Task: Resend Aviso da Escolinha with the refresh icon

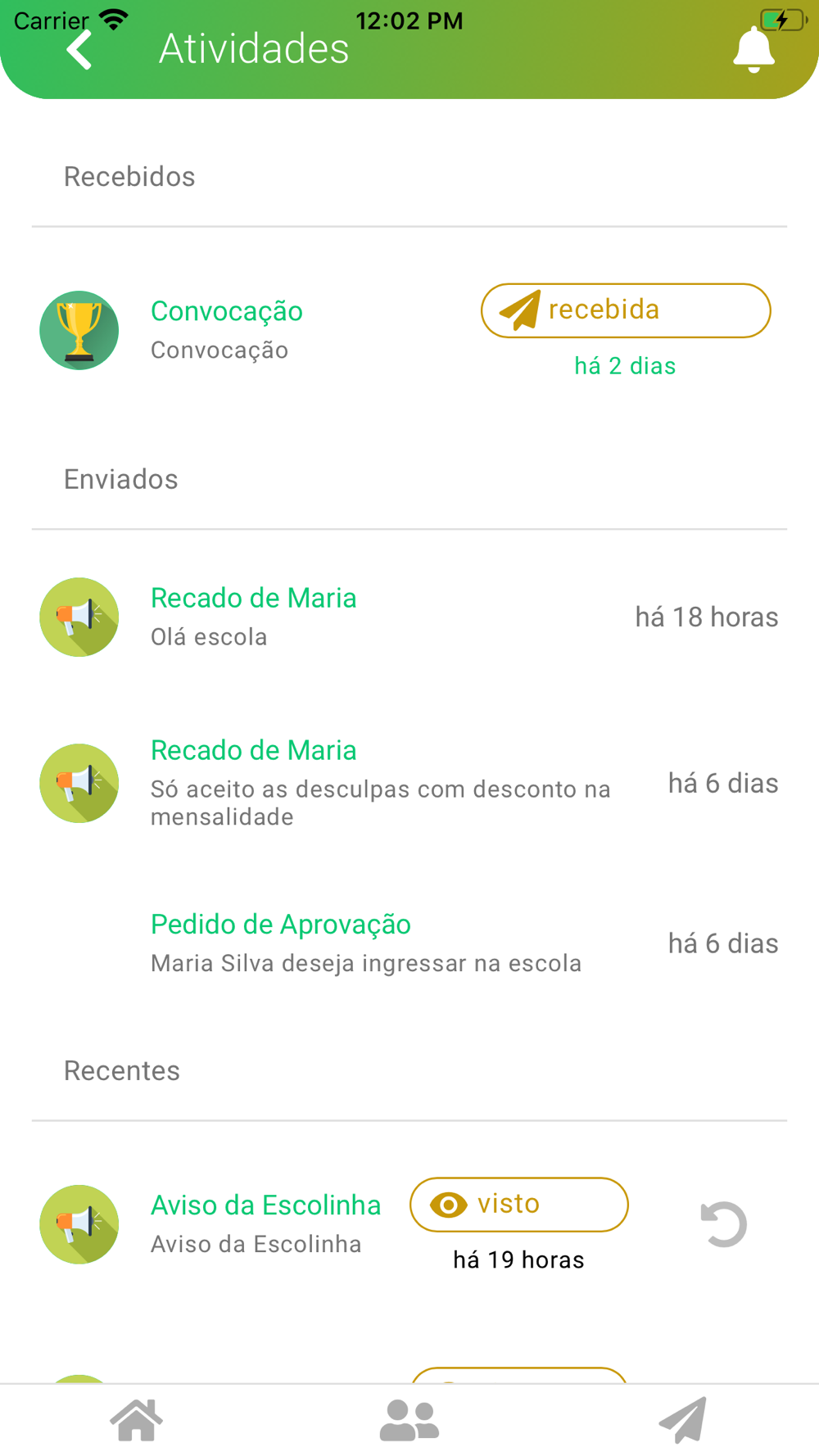Action: coord(724,1224)
